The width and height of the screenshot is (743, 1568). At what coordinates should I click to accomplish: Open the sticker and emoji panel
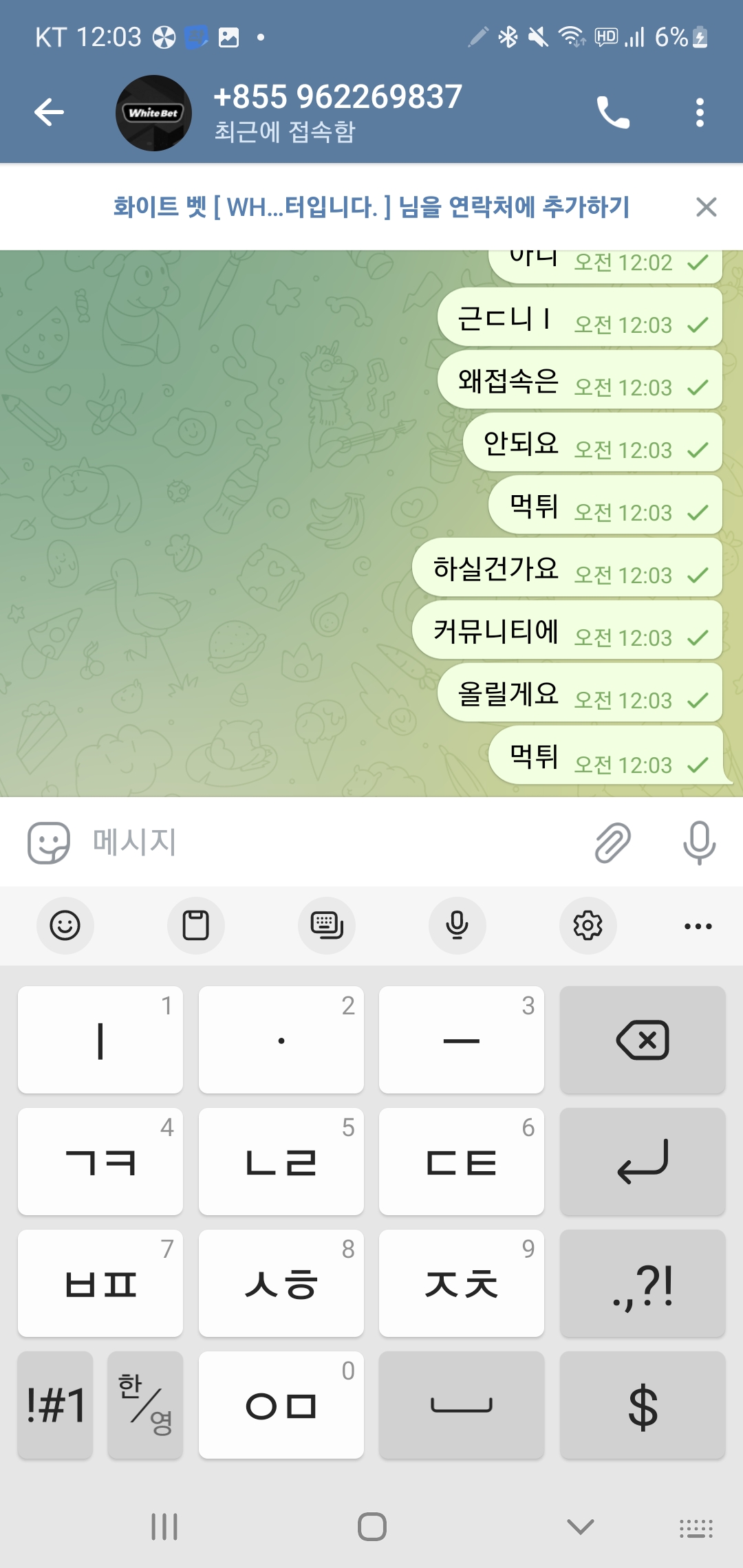point(48,842)
